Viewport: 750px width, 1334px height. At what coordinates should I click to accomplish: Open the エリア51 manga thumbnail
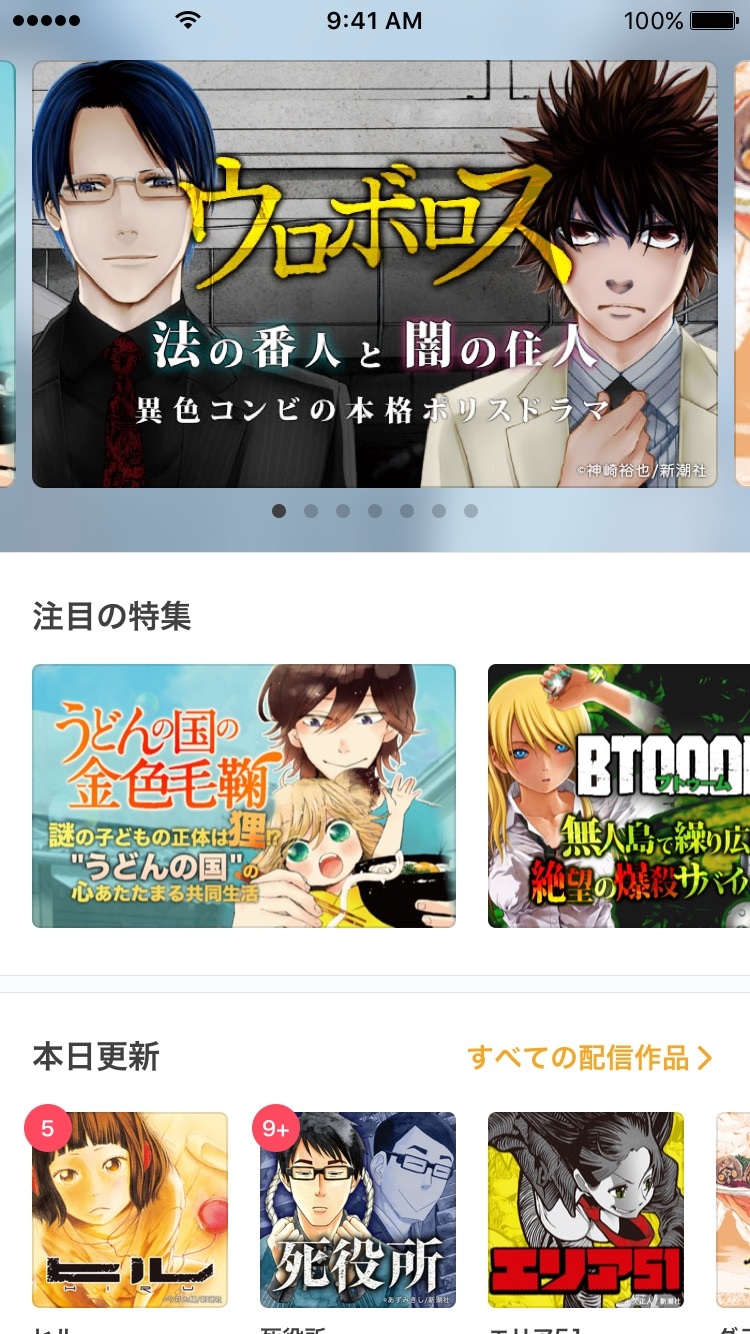pos(586,1210)
